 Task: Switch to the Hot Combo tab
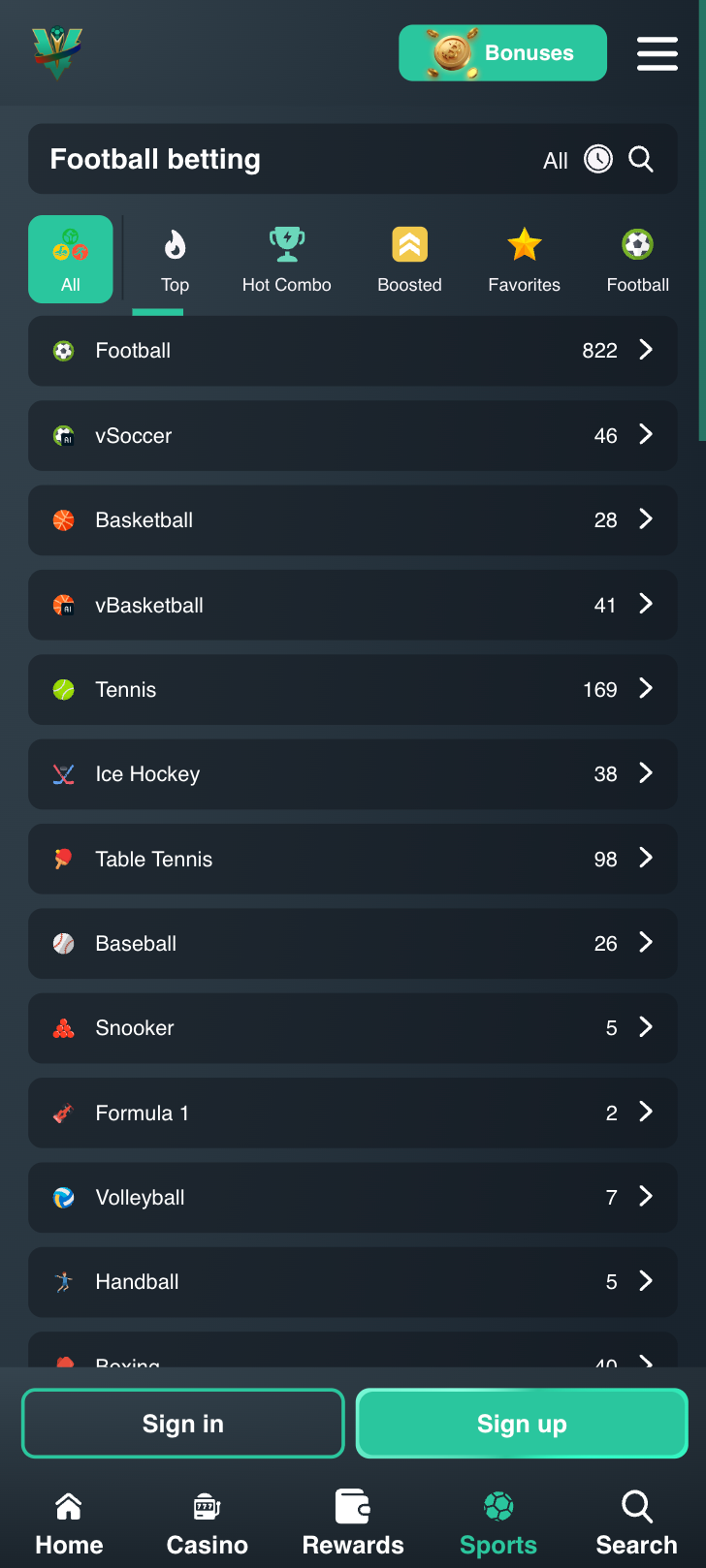(287, 260)
